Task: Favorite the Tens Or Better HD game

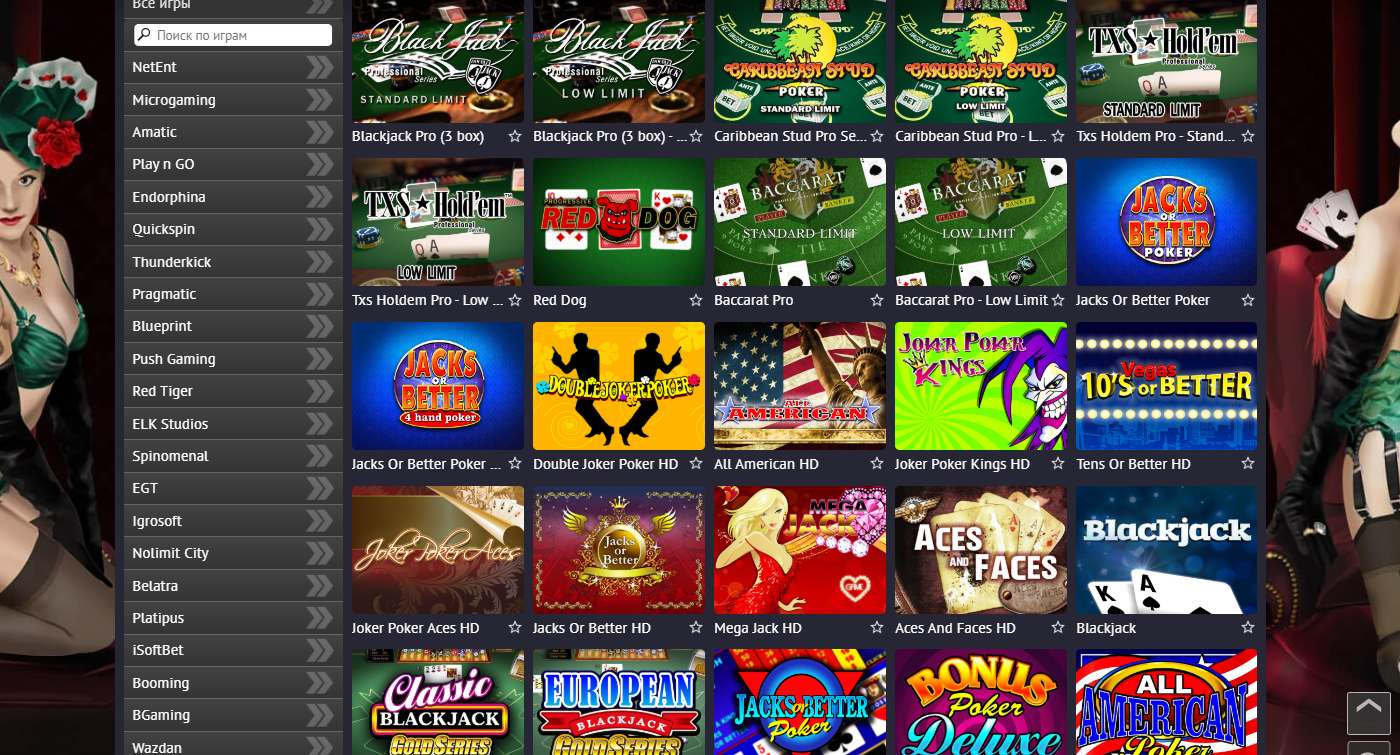Action: coord(1247,464)
